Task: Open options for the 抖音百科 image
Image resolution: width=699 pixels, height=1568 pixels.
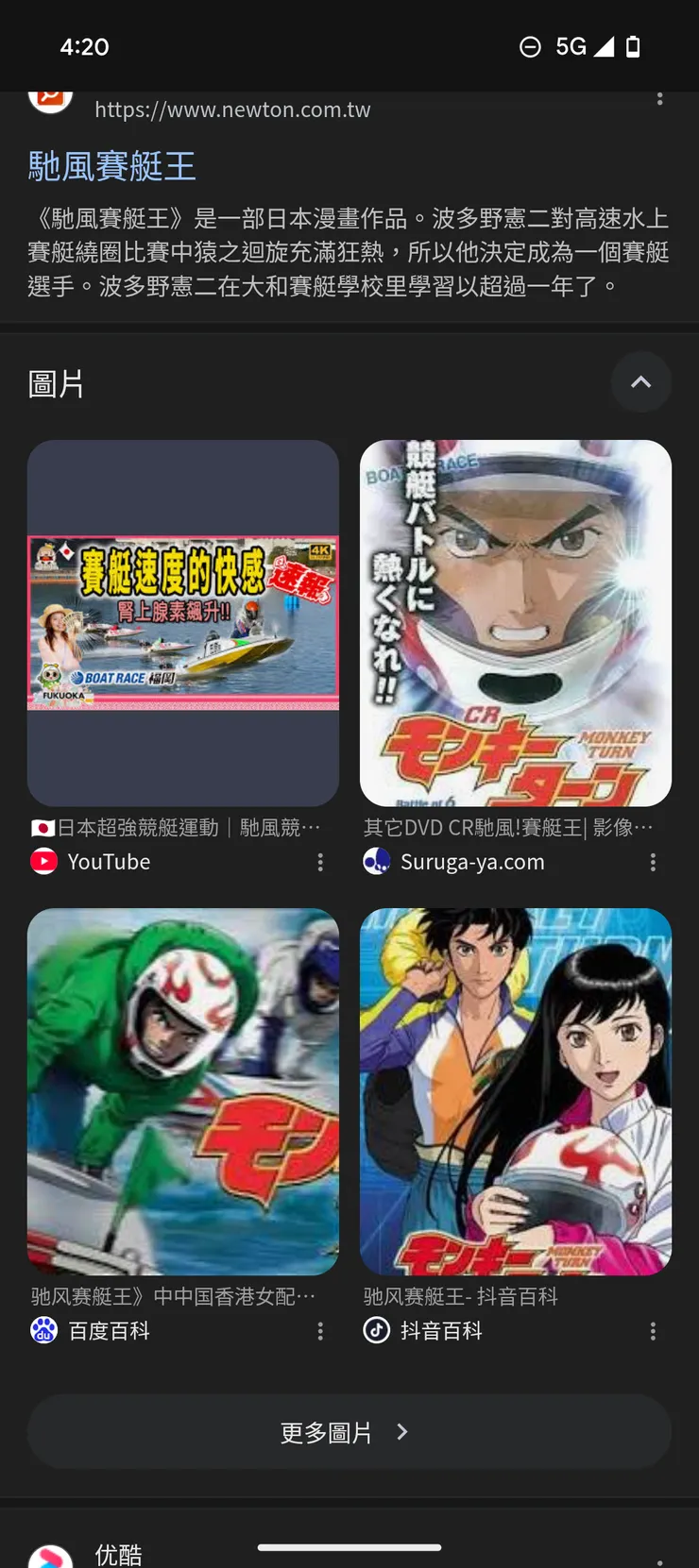Action: point(653,1331)
